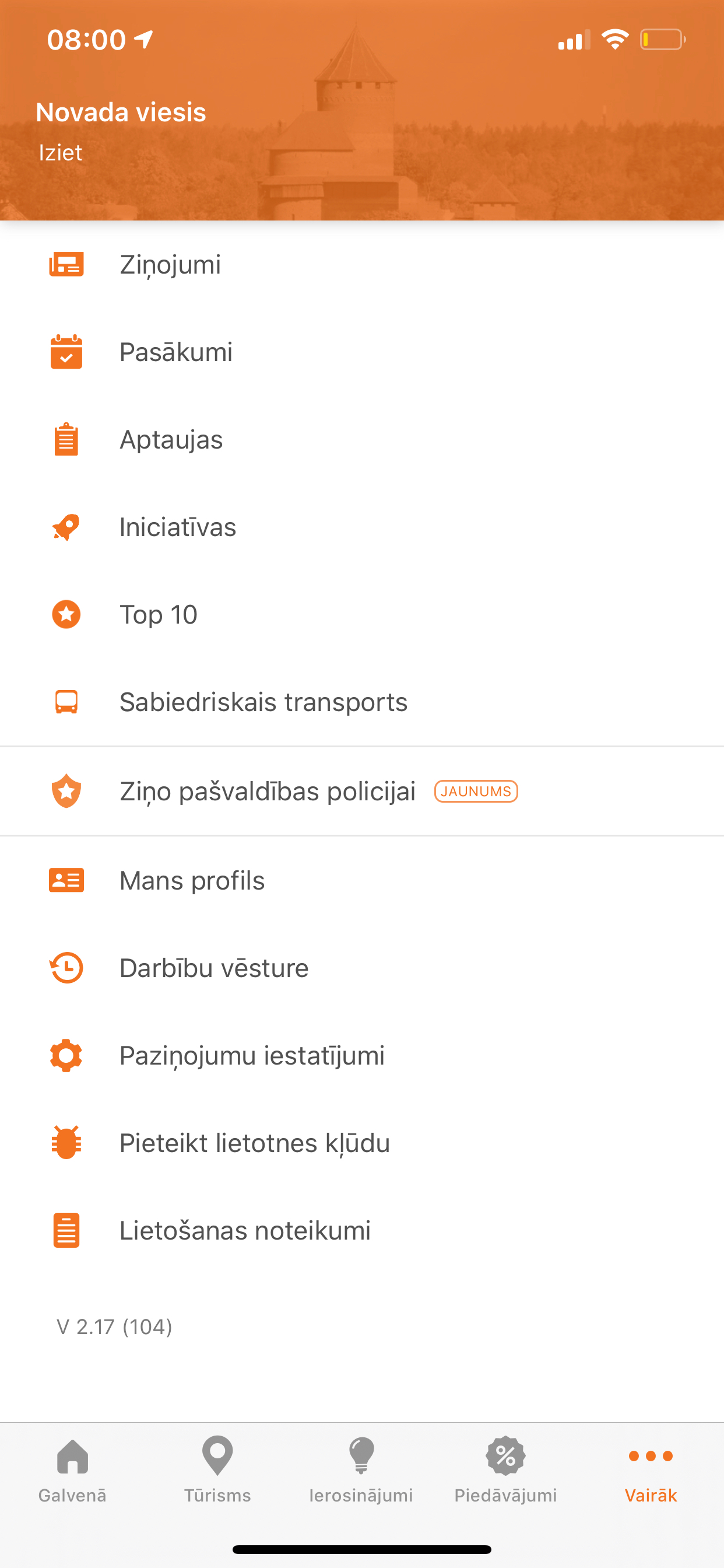Tap Iziet to log out
The image size is (724, 1568).
[x=59, y=152]
